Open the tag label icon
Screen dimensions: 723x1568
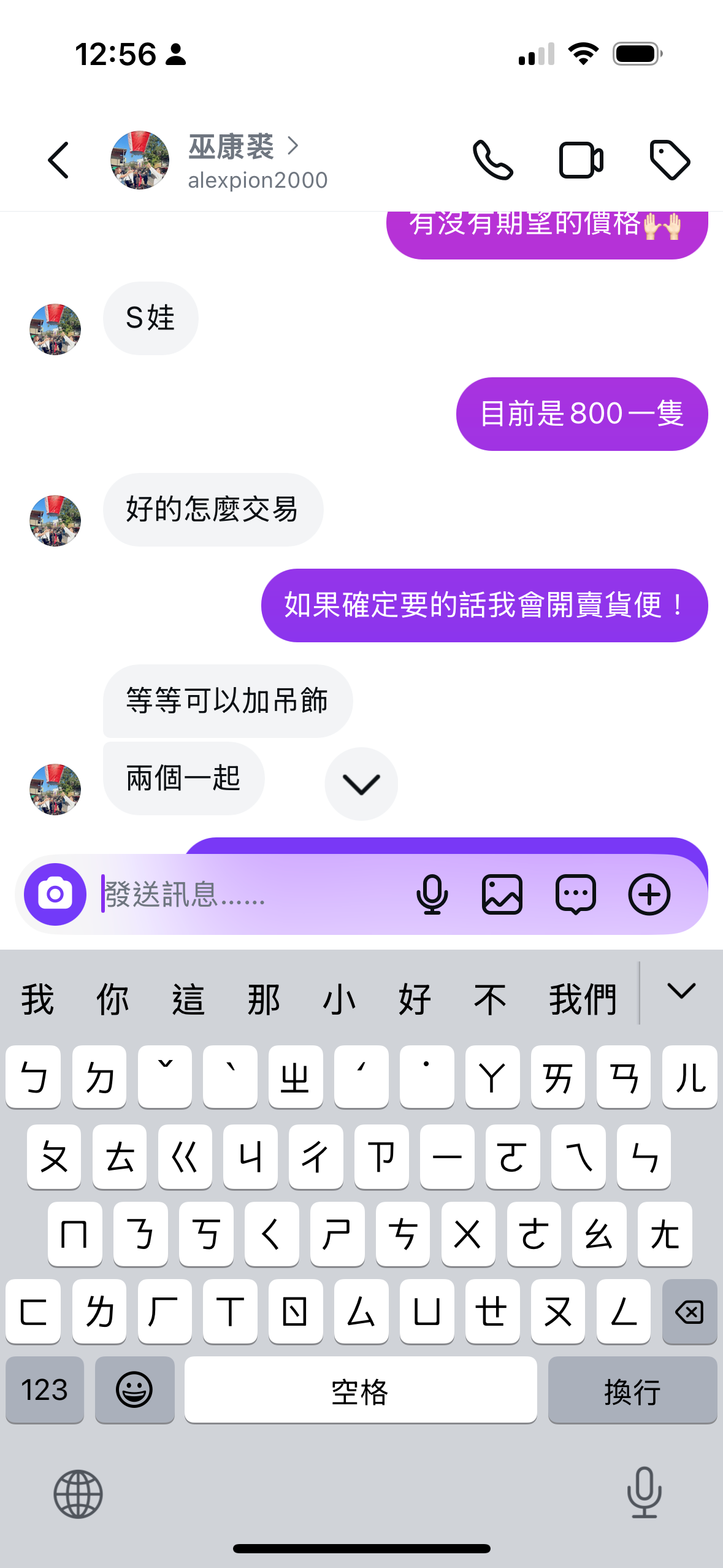pos(670,161)
